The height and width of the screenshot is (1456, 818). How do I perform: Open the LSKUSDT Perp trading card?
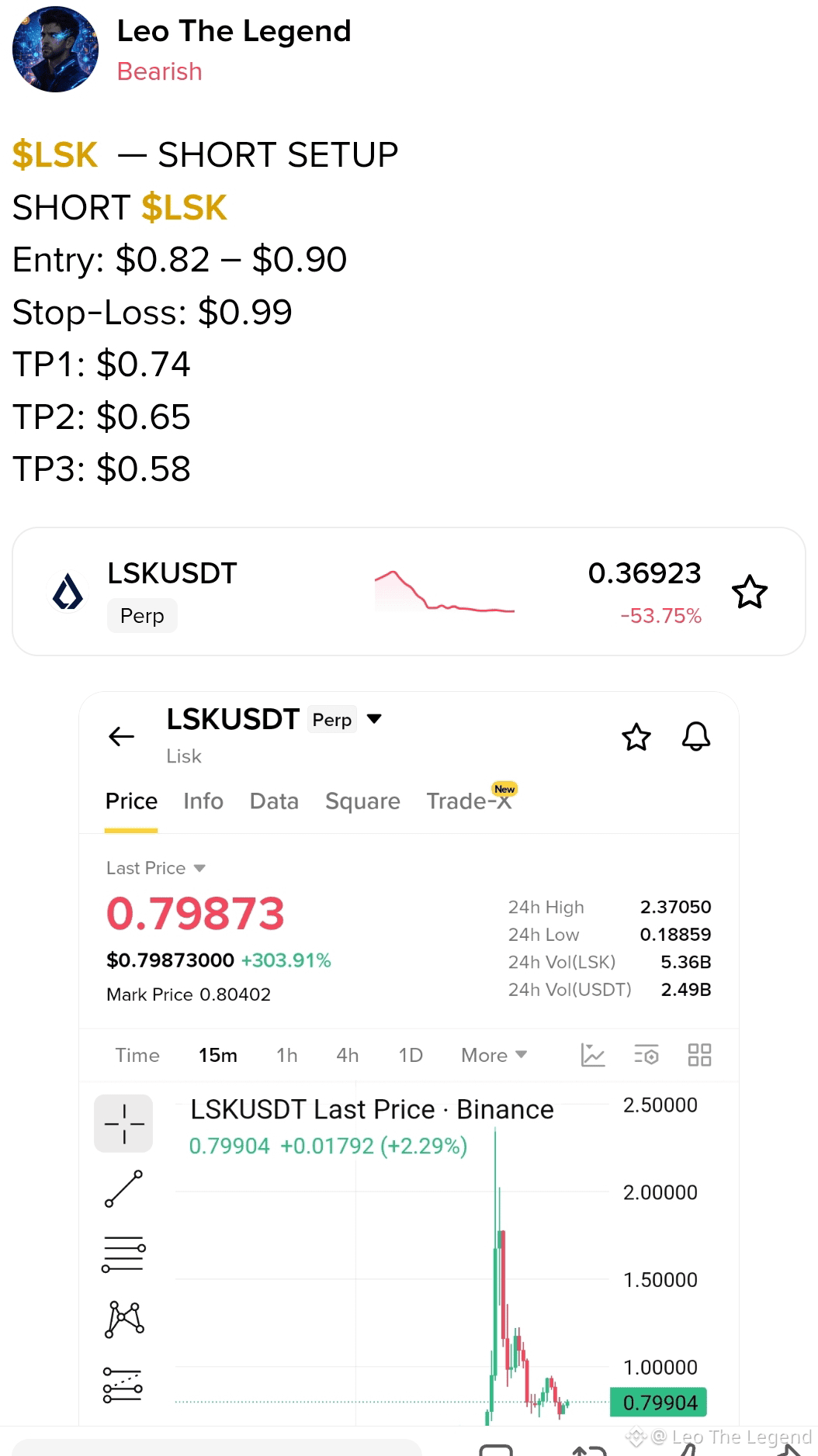409,592
